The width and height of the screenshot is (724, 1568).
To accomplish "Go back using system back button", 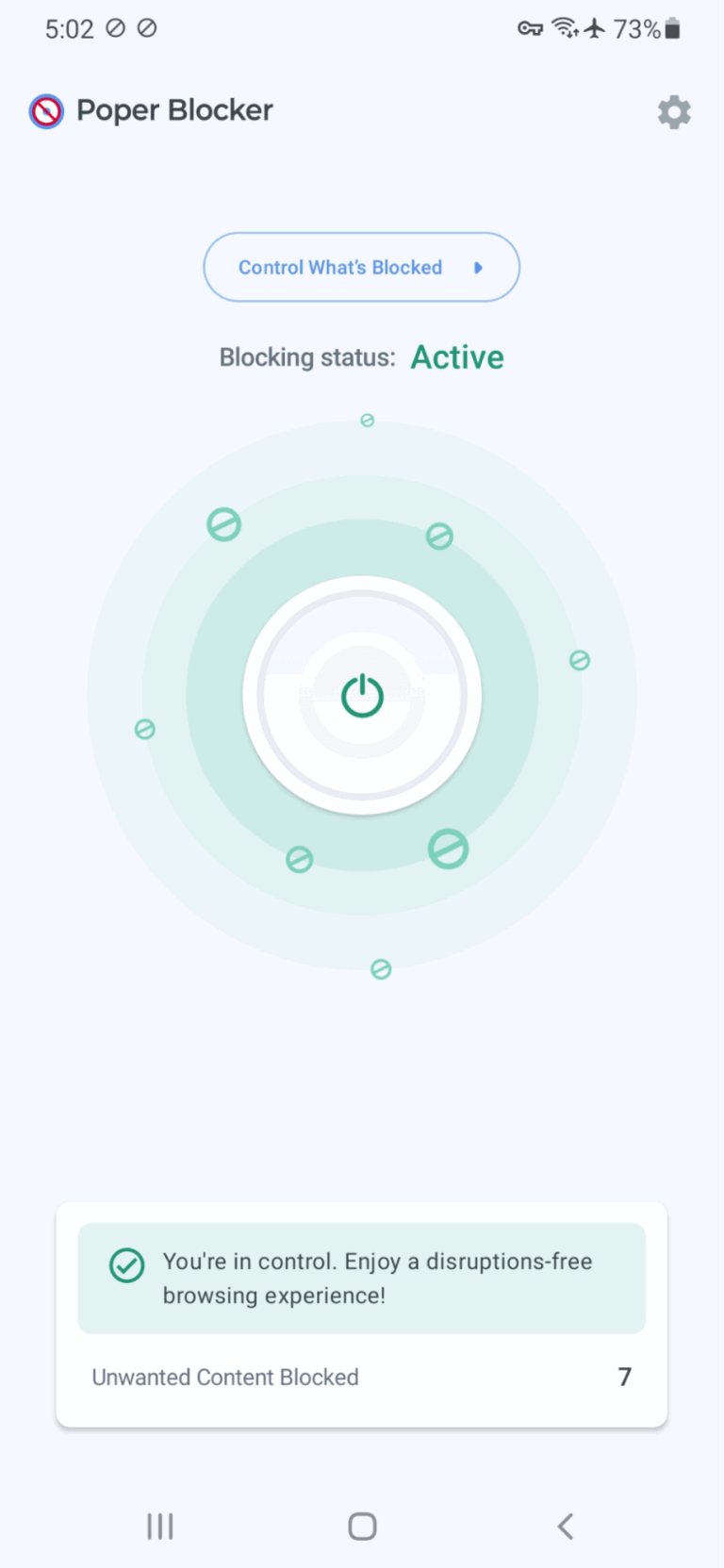I will point(565,1526).
